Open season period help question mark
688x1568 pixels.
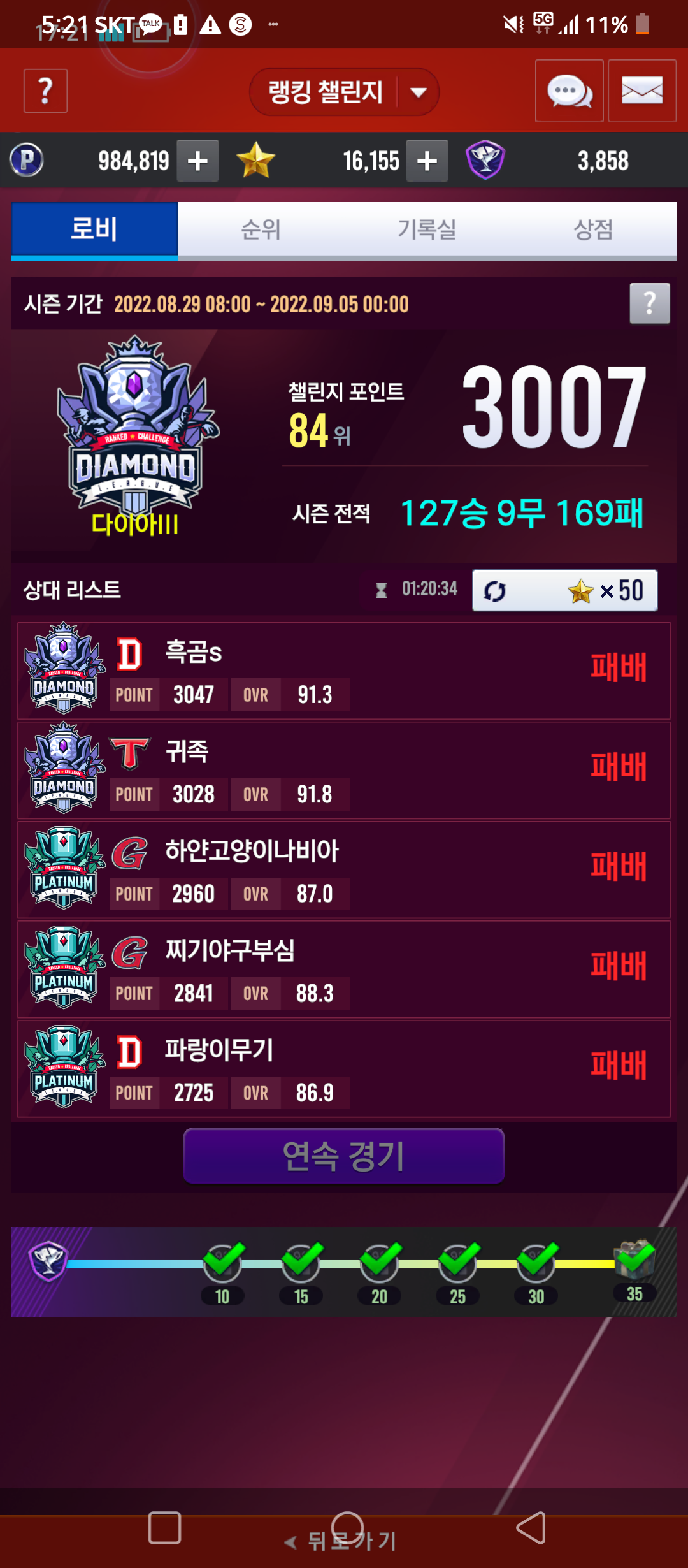(649, 303)
